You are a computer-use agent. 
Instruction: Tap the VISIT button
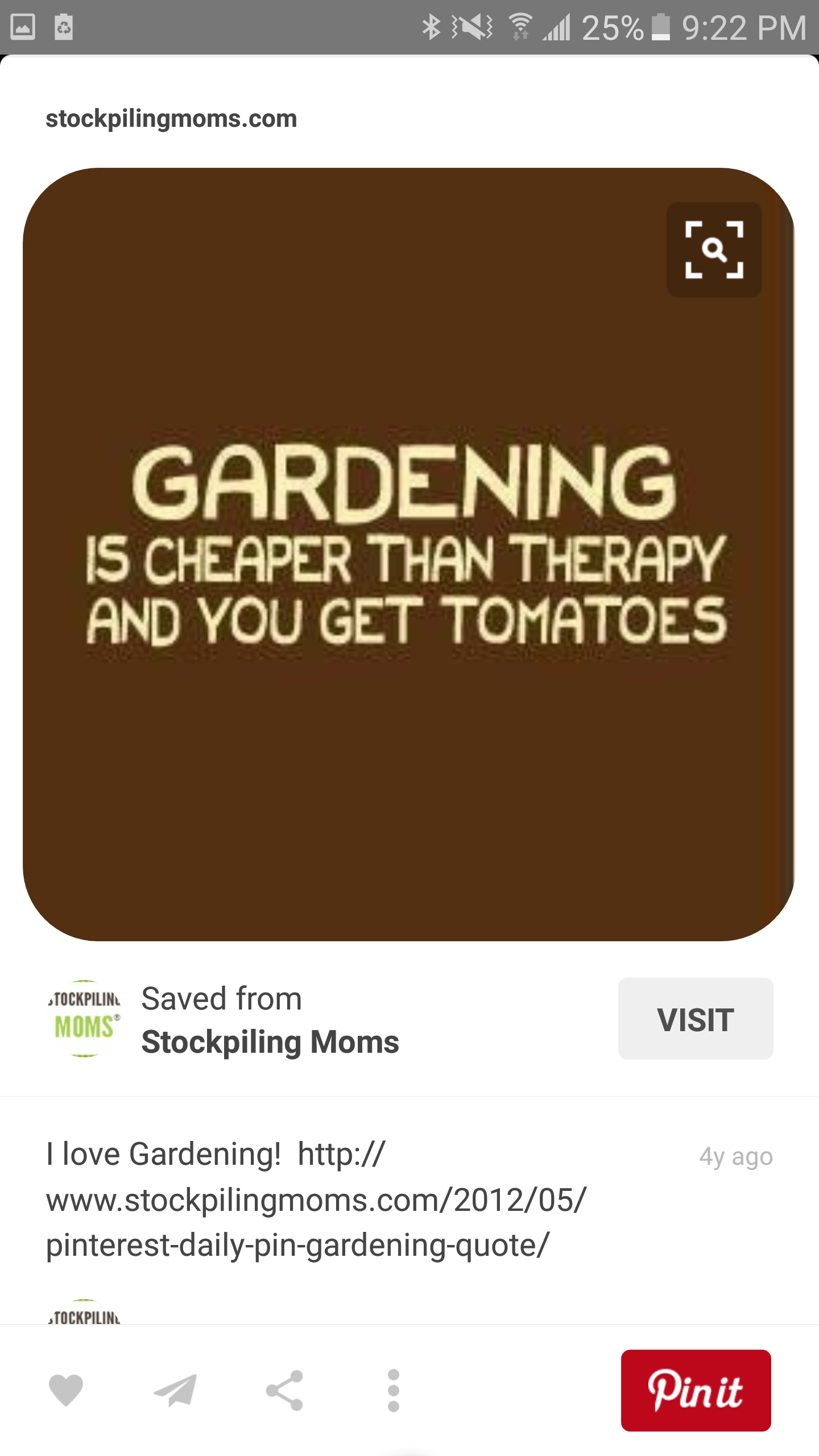(x=695, y=1019)
